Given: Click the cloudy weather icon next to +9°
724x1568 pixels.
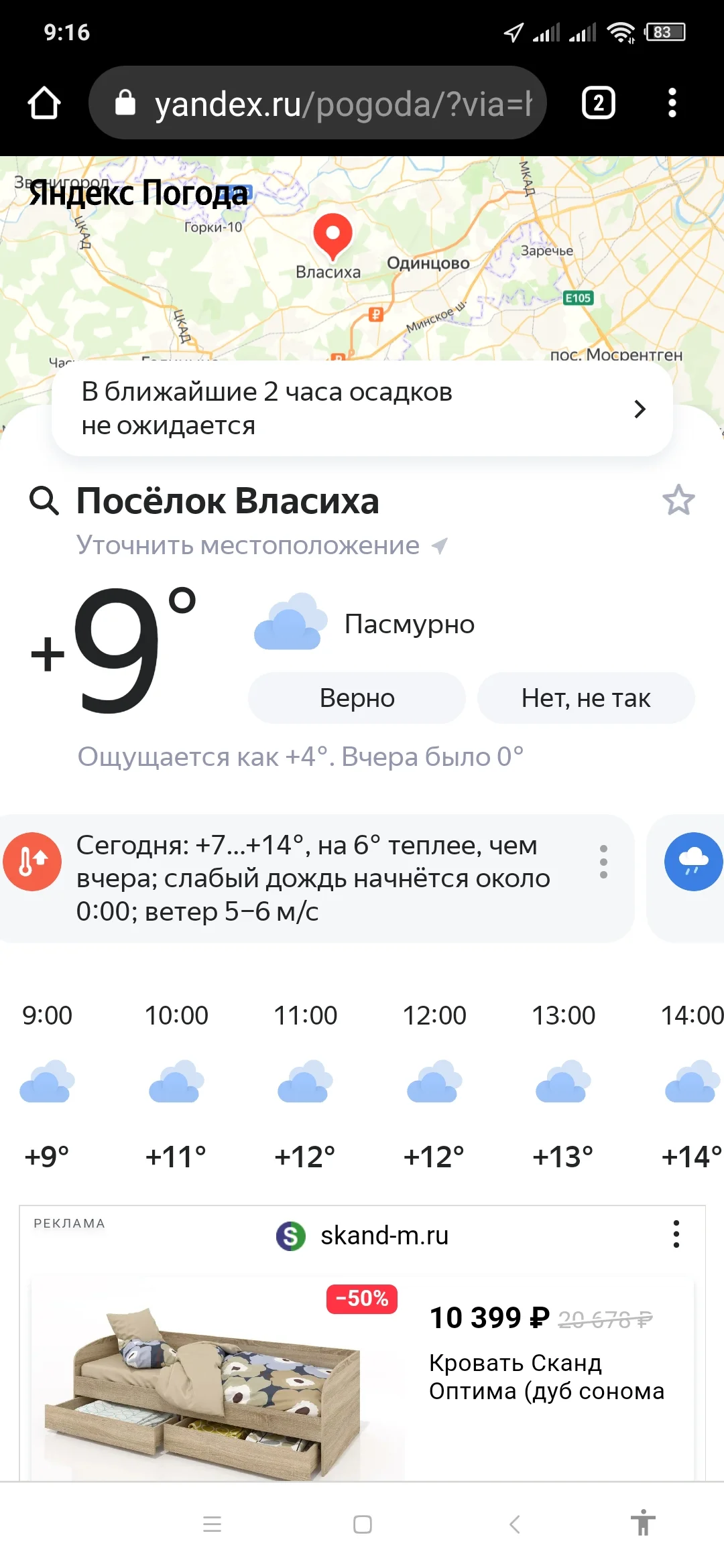Looking at the screenshot, I should point(290,623).
